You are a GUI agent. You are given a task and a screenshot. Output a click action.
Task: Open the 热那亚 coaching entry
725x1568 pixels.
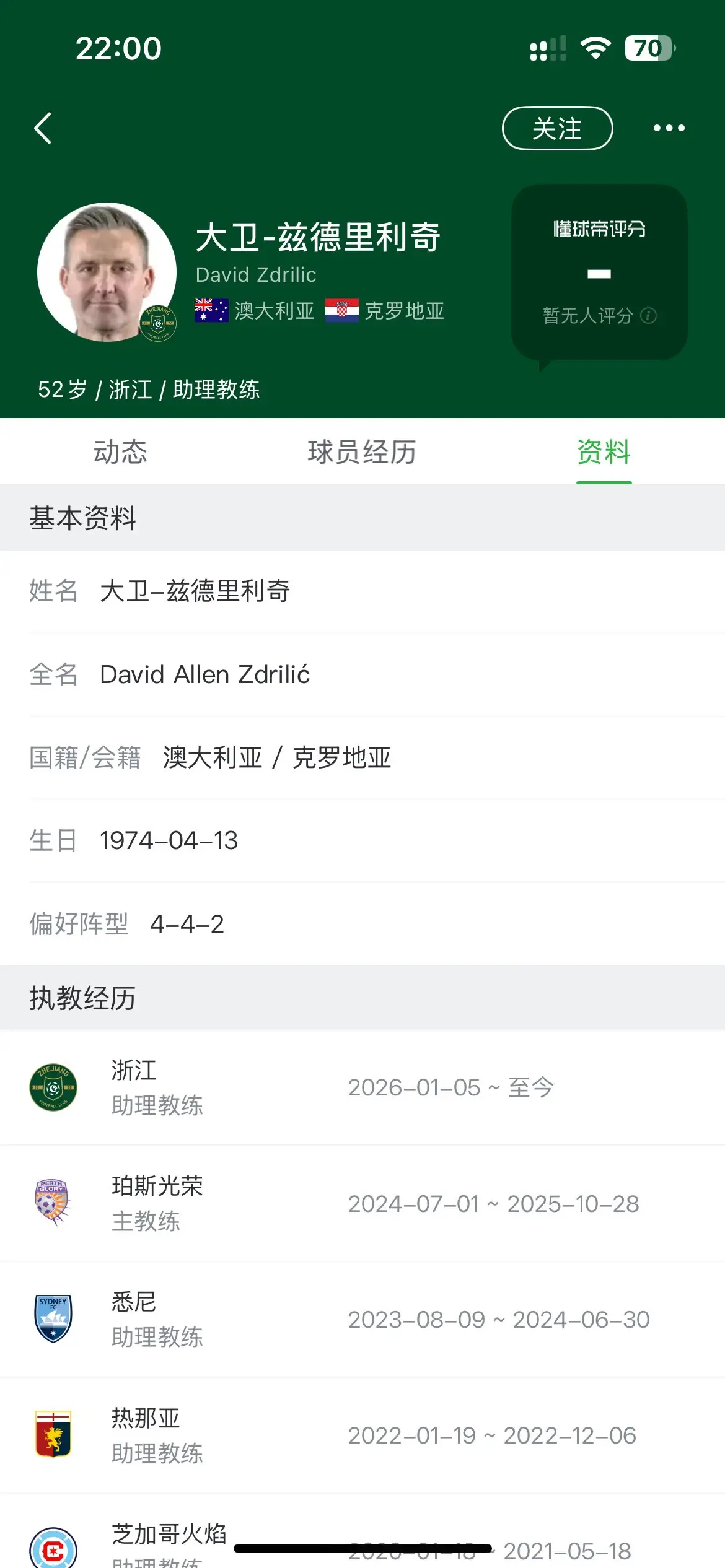362,1435
